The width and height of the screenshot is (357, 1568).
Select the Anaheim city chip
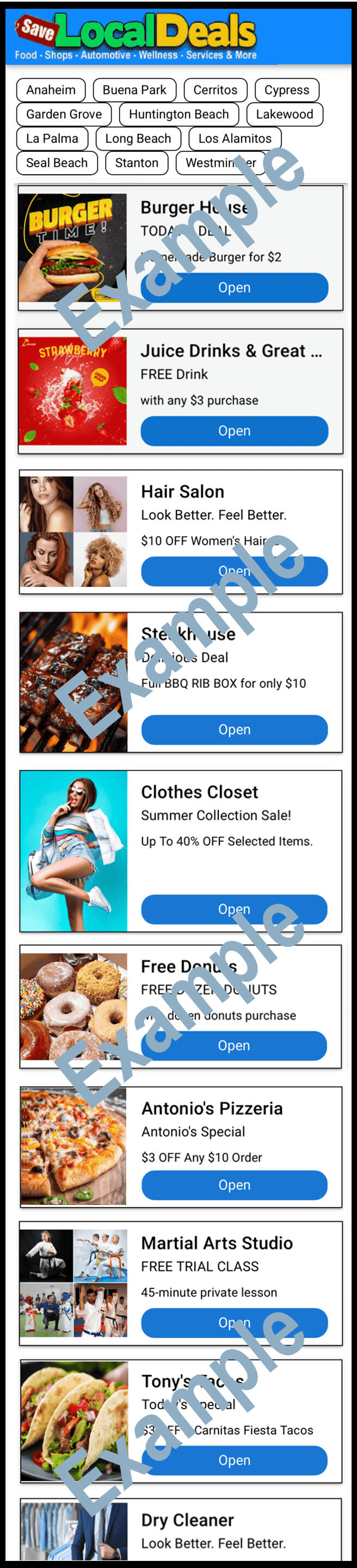coord(51,90)
